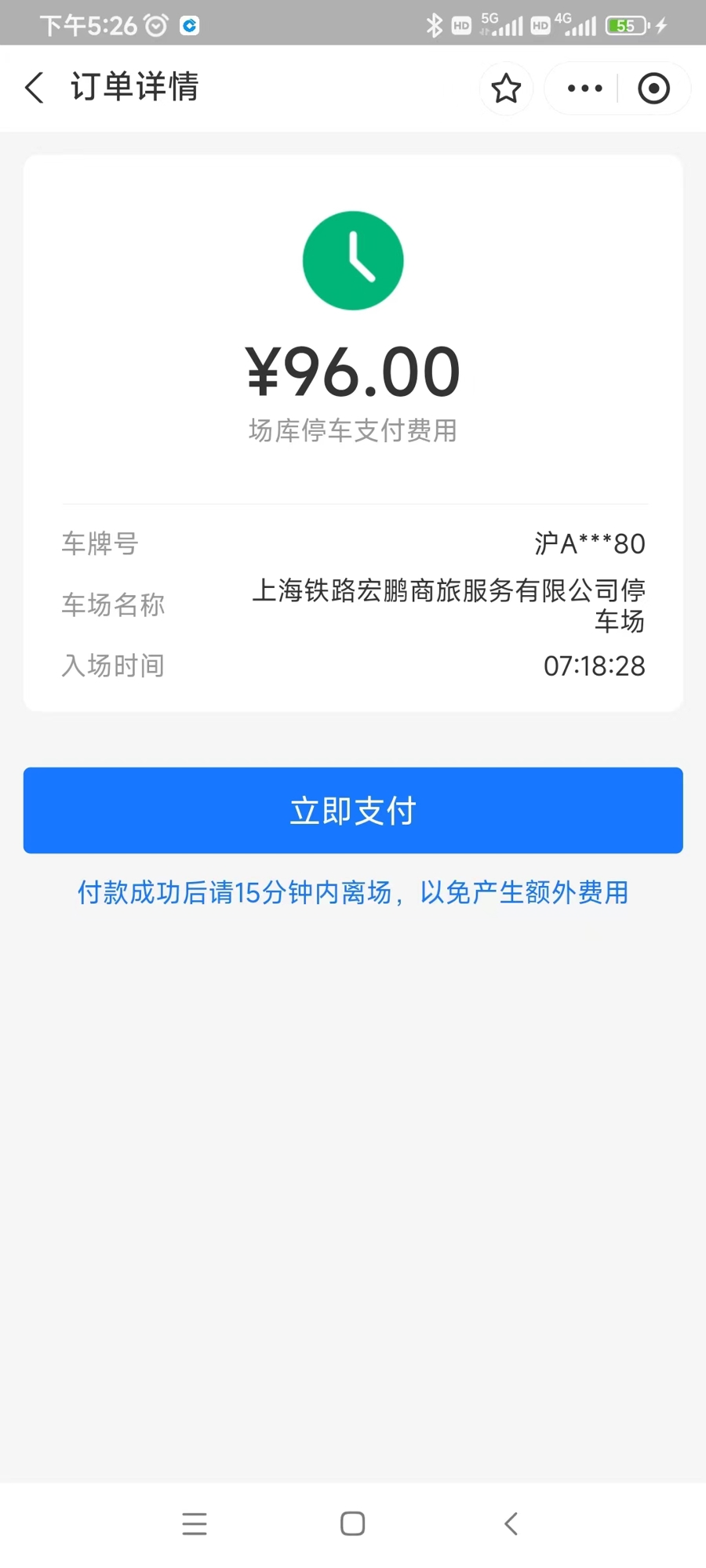Tap the blue app icon next to the clock
The width and height of the screenshot is (706, 1568).
coord(187,24)
